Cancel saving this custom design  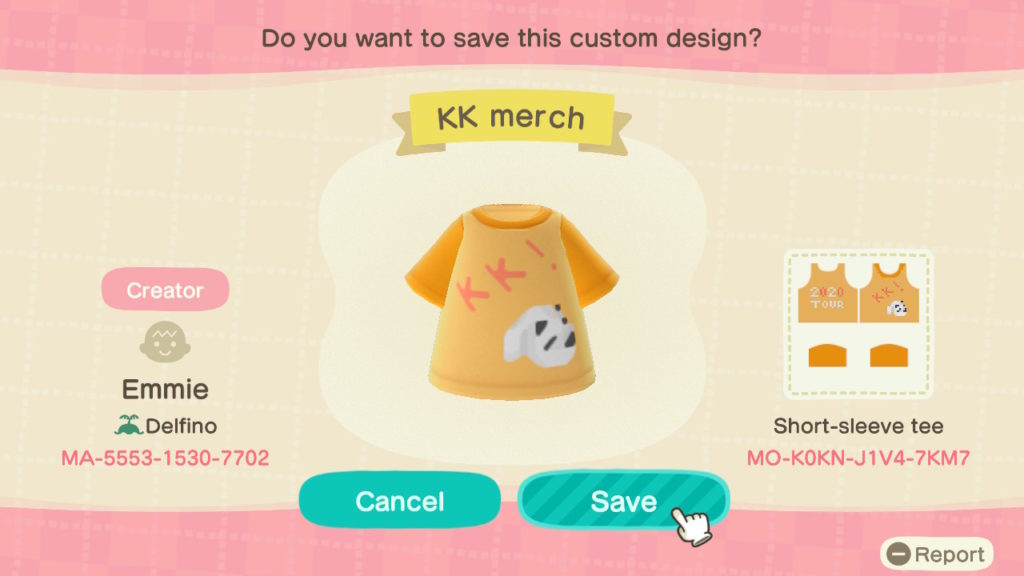[399, 501]
